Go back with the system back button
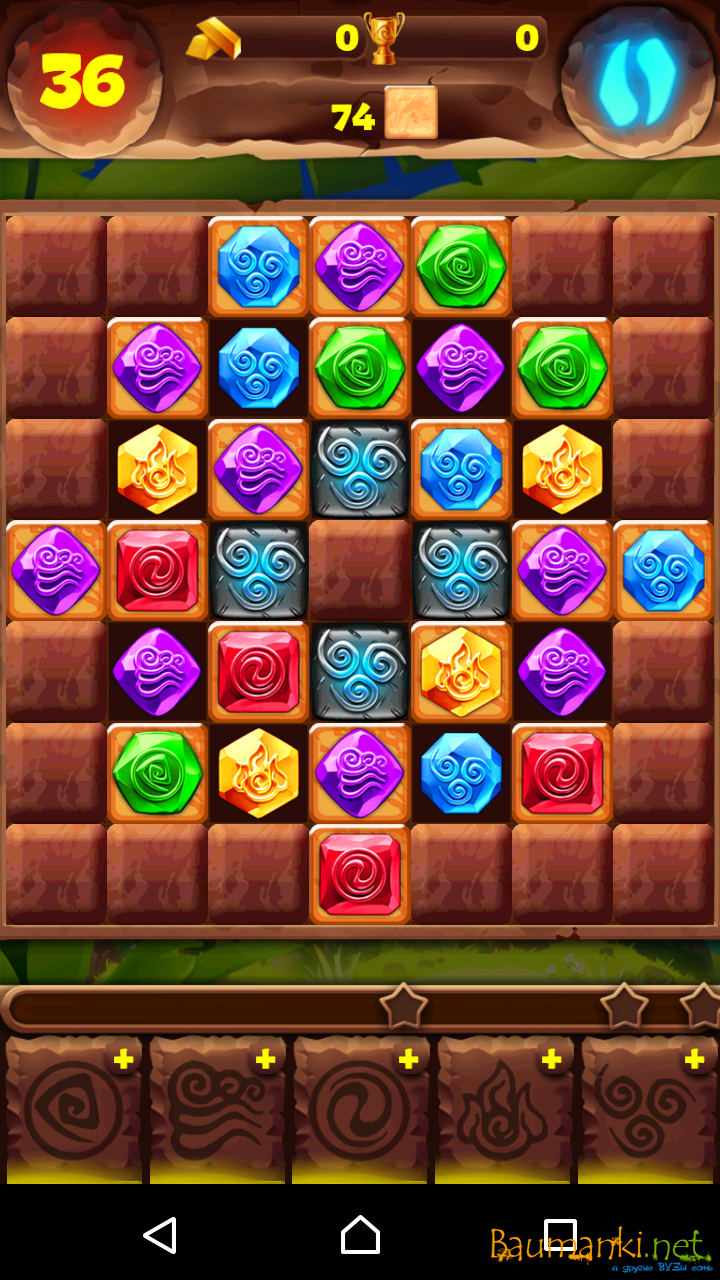Viewport: 720px width, 1280px height. (x=160, y=1235)
